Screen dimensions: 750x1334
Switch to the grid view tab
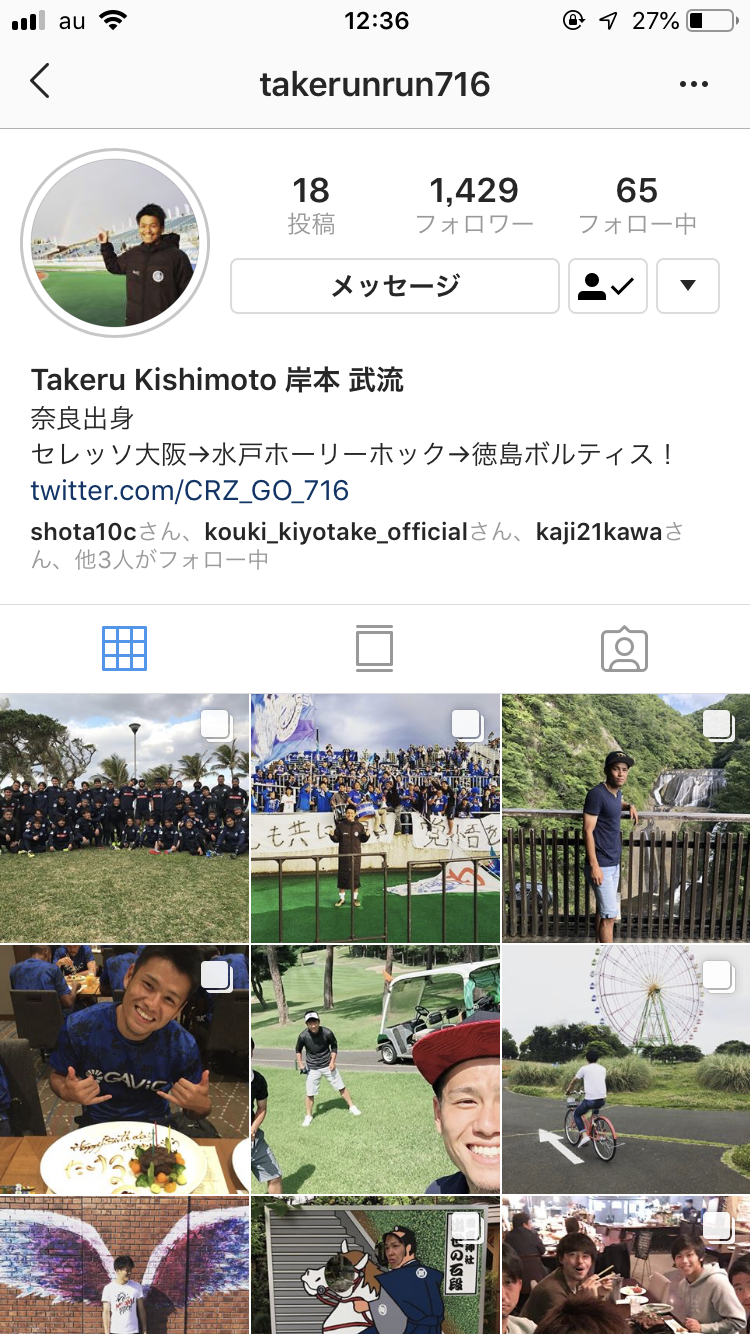124,648
